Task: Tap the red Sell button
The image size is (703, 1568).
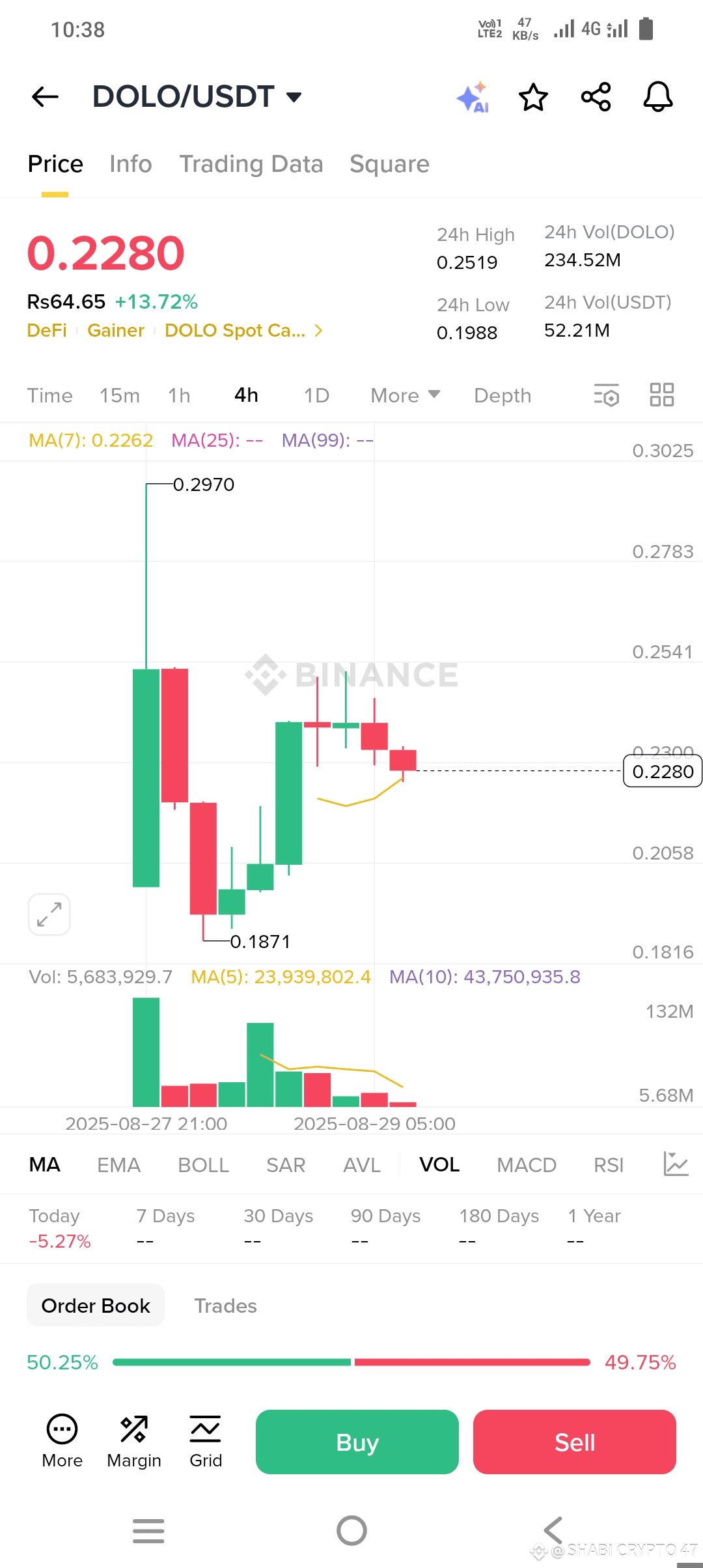Action: [575, 1442]
